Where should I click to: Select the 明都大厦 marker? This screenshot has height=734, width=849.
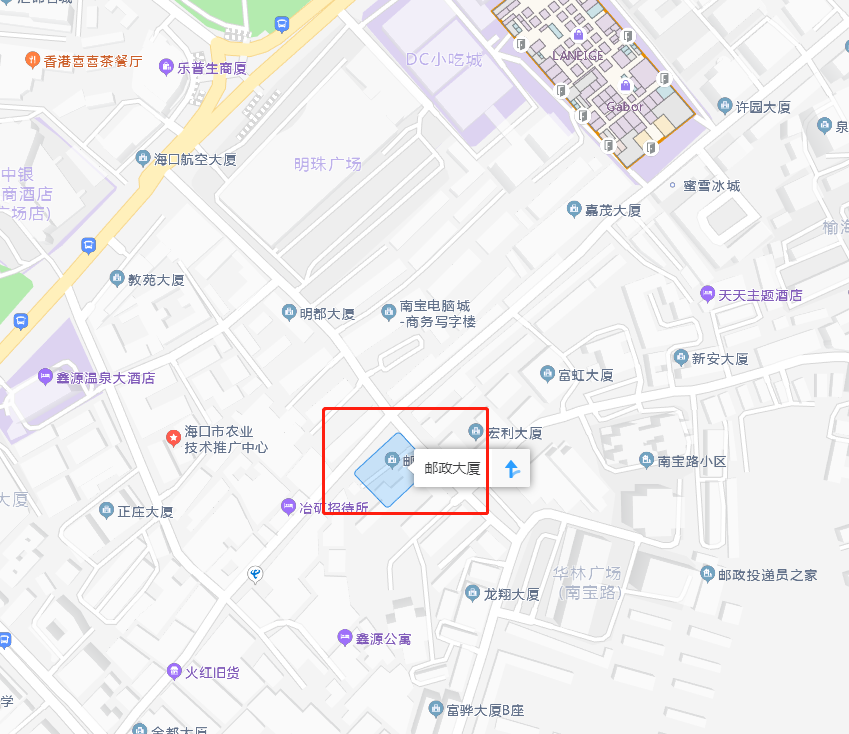[290, 313]
